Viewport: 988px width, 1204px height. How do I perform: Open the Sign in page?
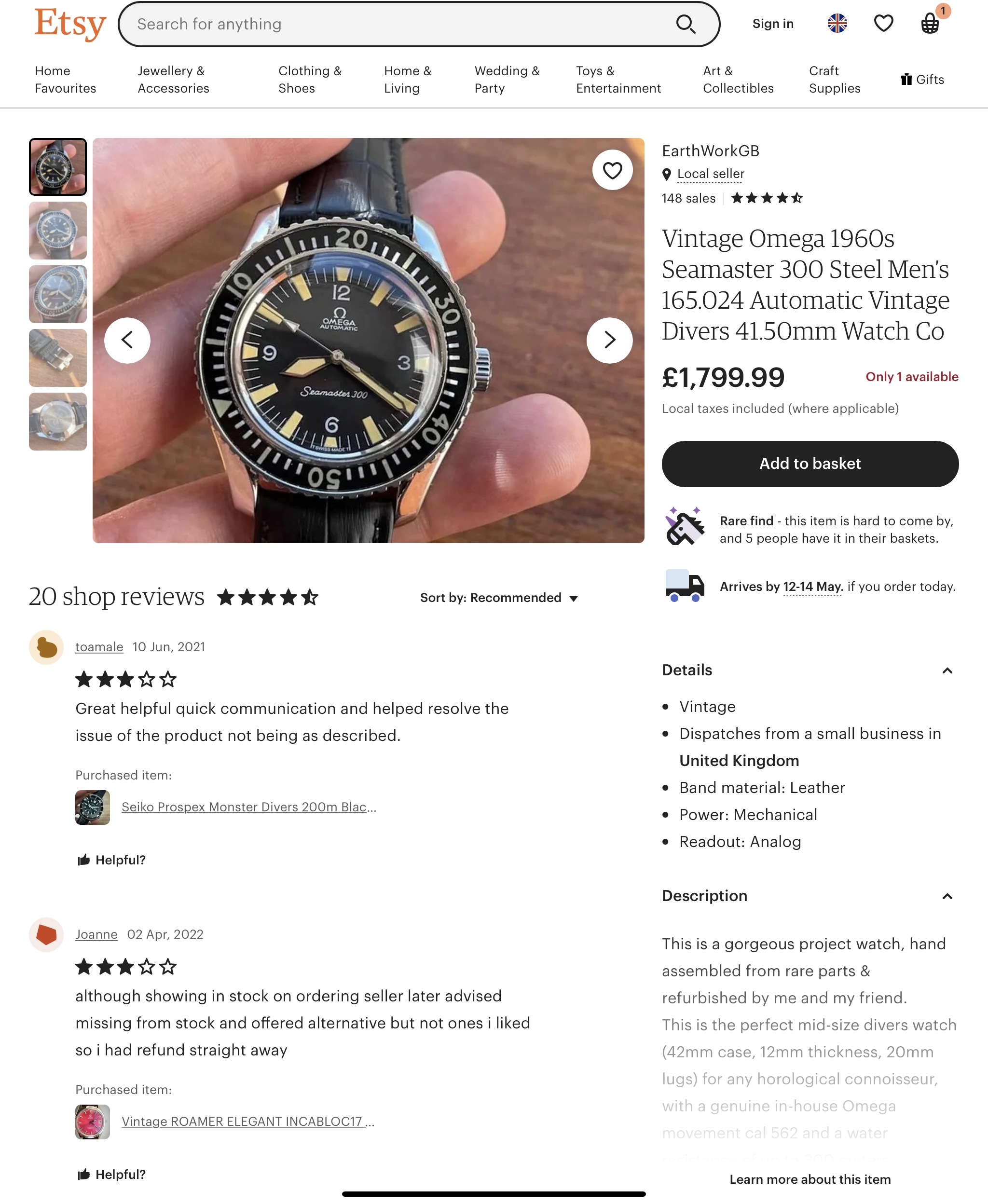point(772,24)
